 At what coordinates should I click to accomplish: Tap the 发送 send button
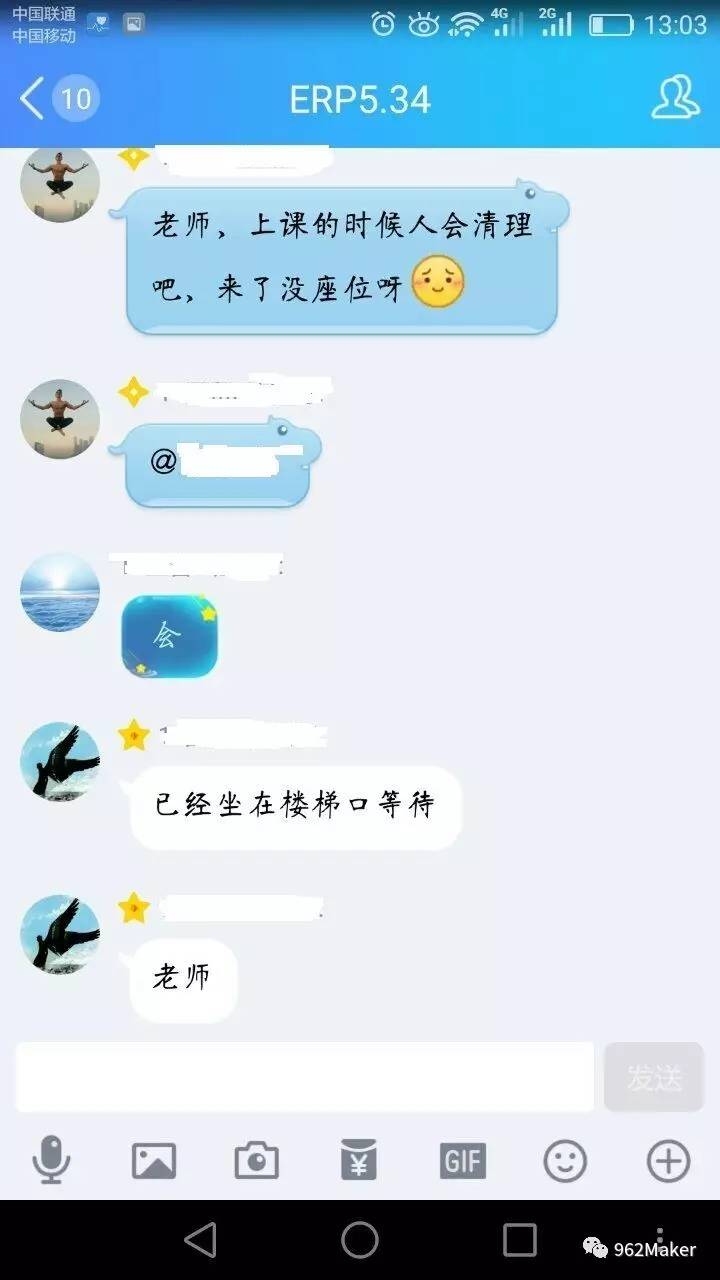[x=654, y=1077]
